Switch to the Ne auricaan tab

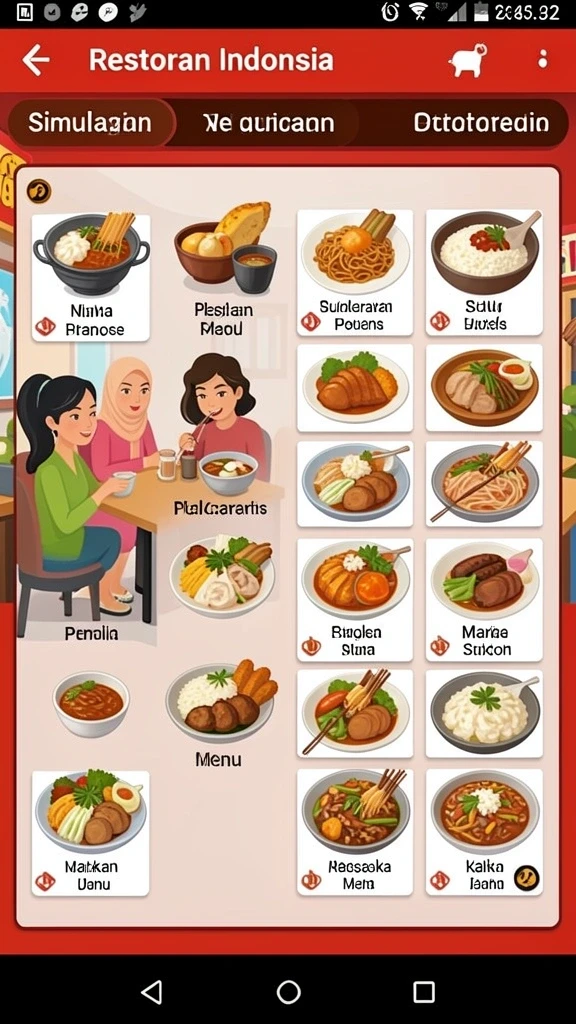coord(268,123)
